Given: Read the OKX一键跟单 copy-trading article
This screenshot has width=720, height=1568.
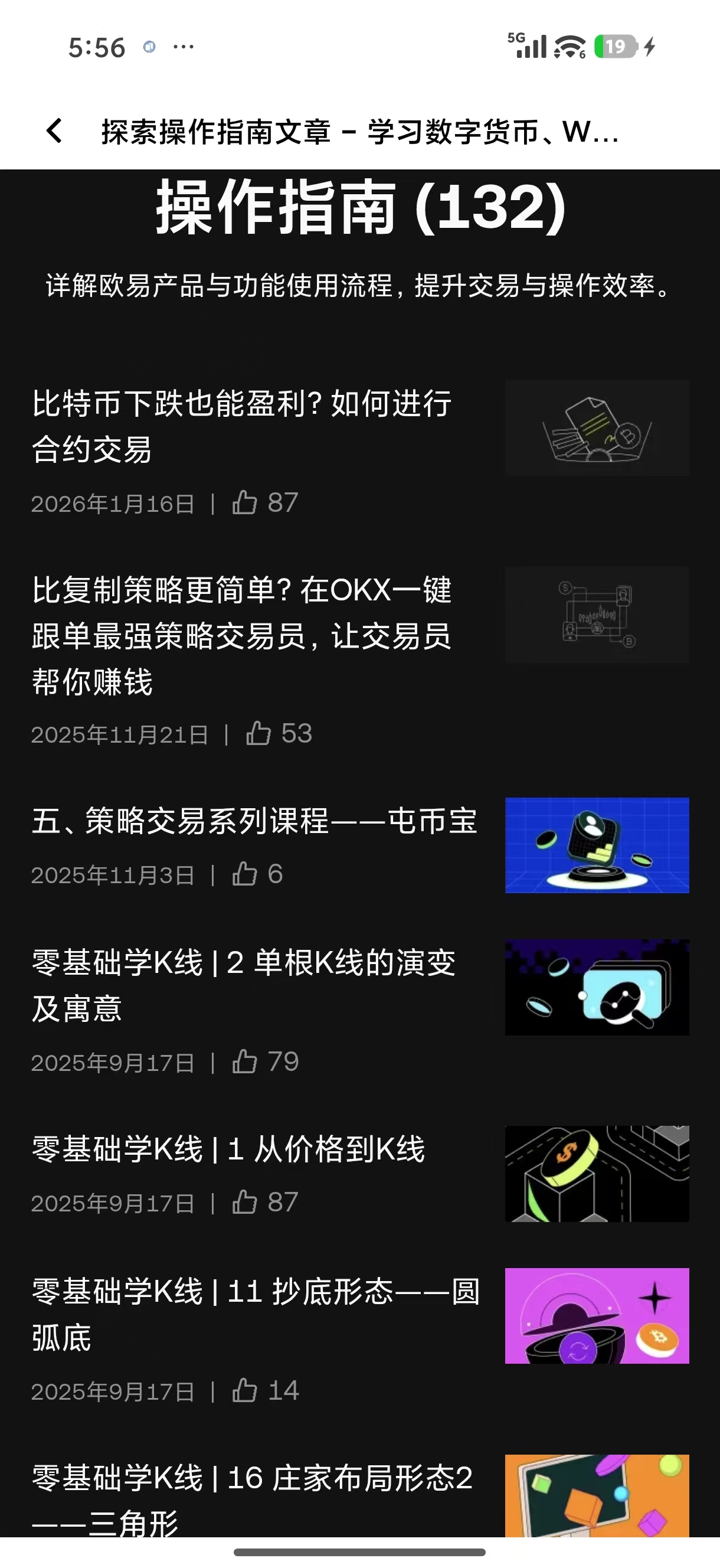Looking at the screenshot, I should click(241, 635).
